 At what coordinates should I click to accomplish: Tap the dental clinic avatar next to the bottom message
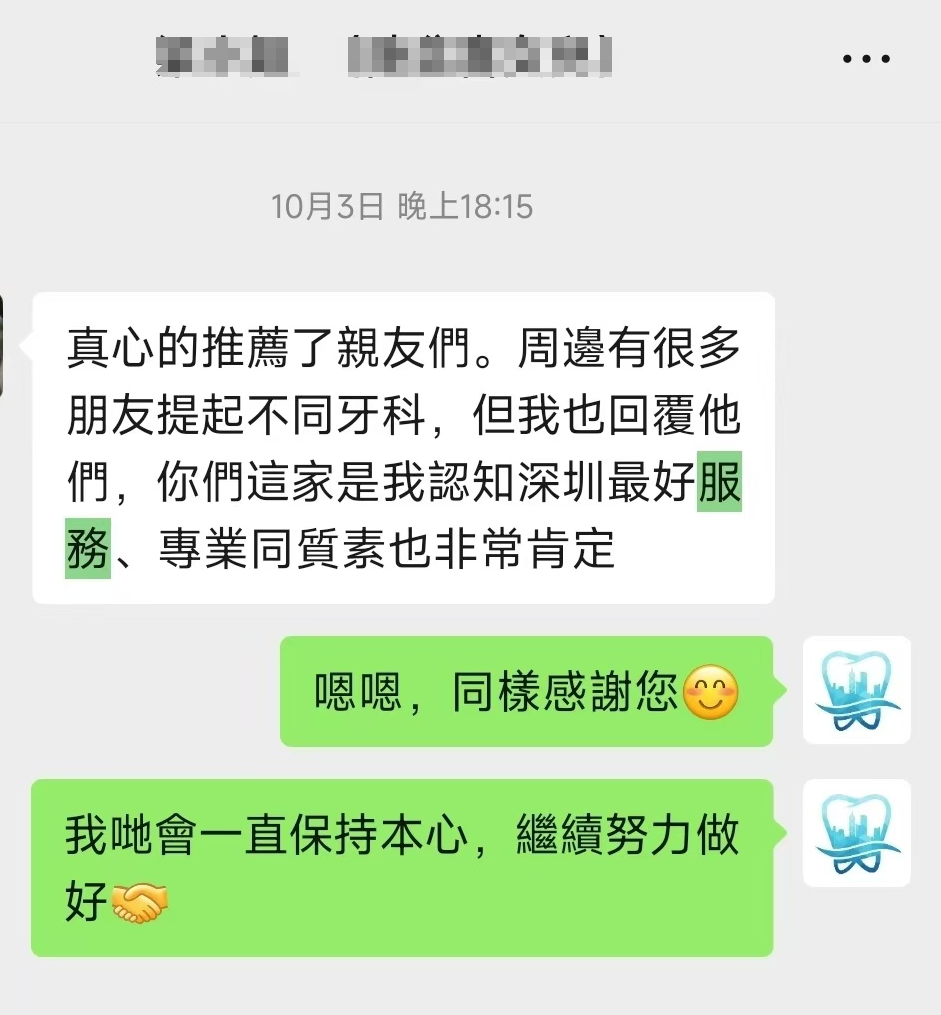[857, 833]
